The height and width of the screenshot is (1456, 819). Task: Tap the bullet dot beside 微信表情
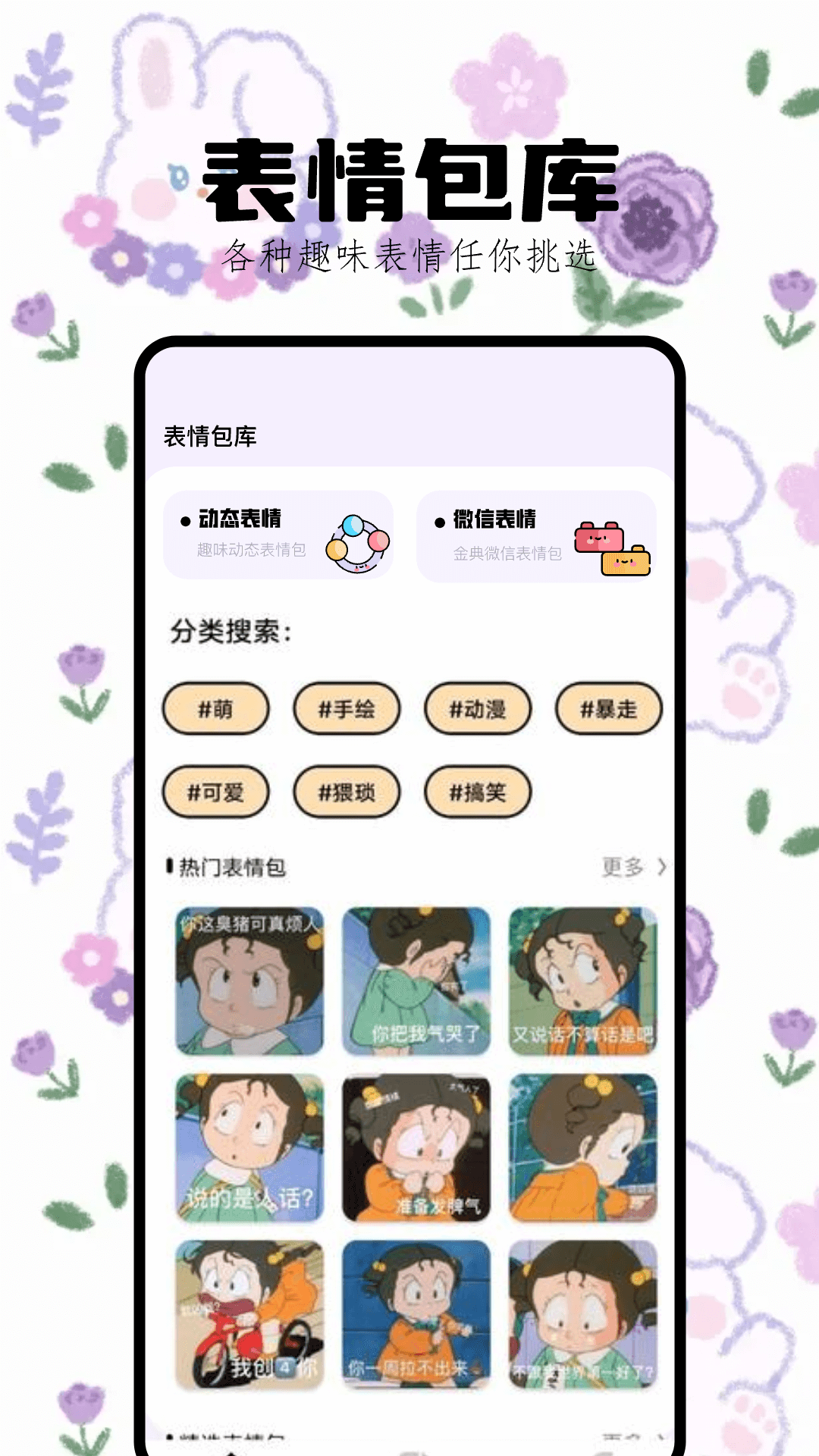pyautogui.click(x=439, y=523)
